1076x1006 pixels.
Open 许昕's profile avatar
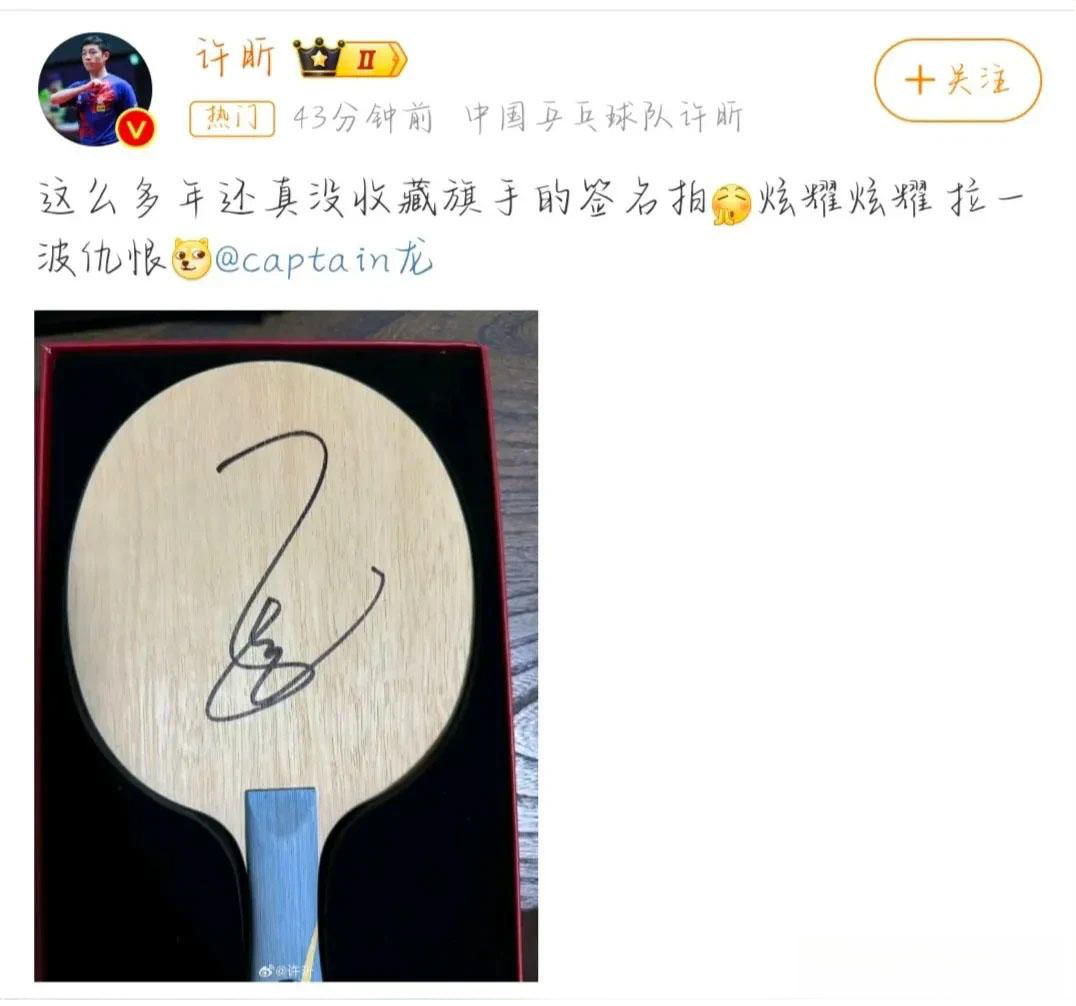tap(95, 90)
